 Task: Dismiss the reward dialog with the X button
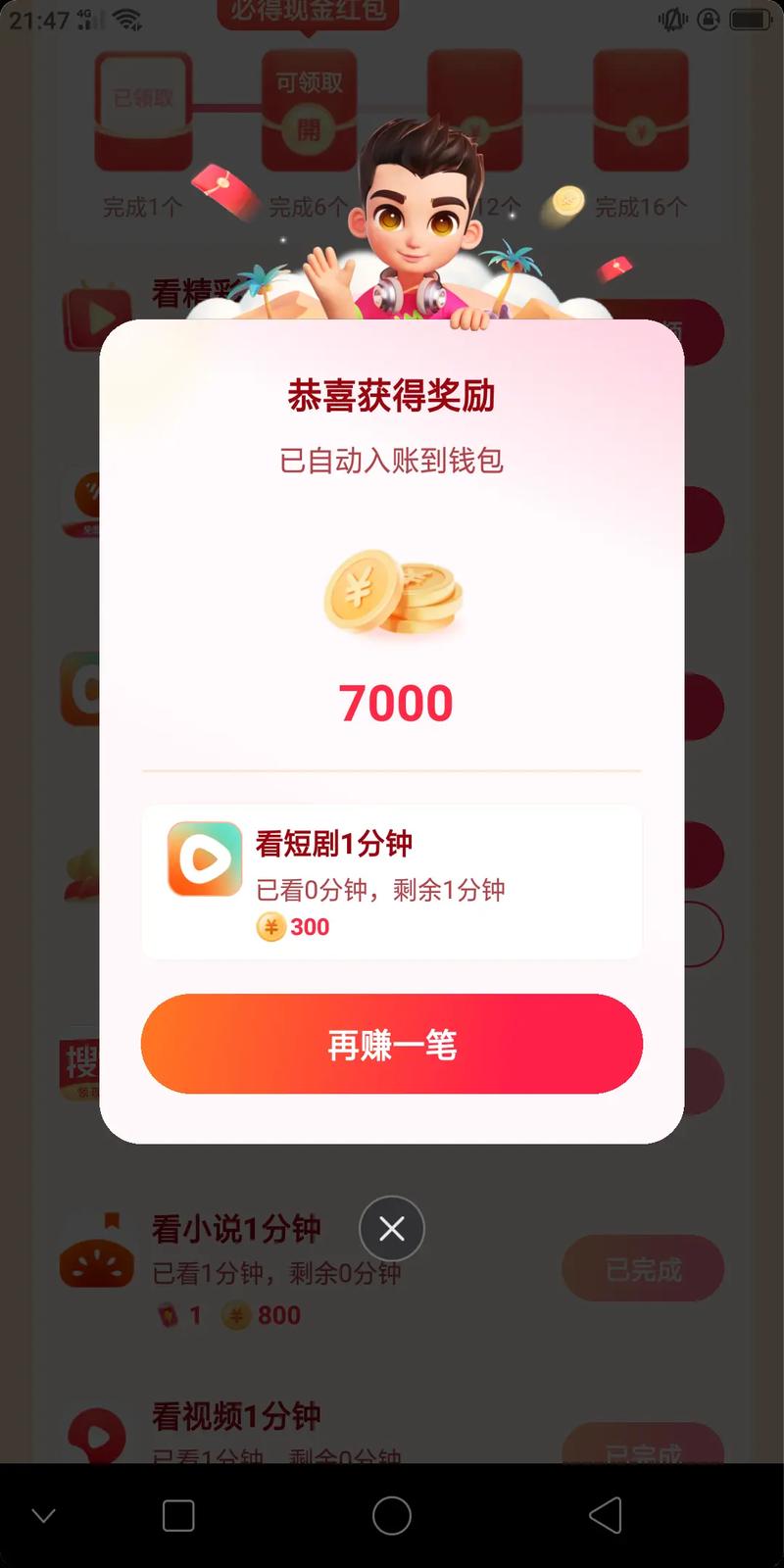(x=392, y=1228)
